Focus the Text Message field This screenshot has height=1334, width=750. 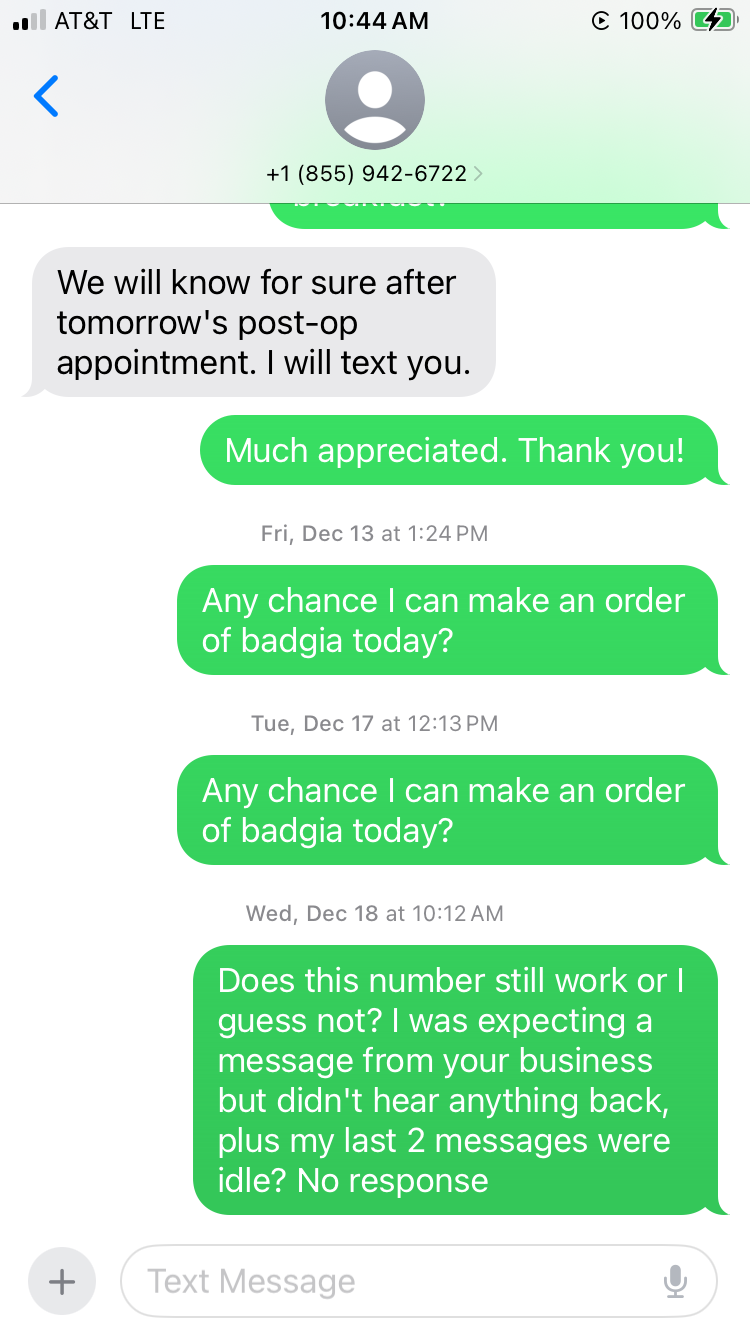[x=390, y=1281]
